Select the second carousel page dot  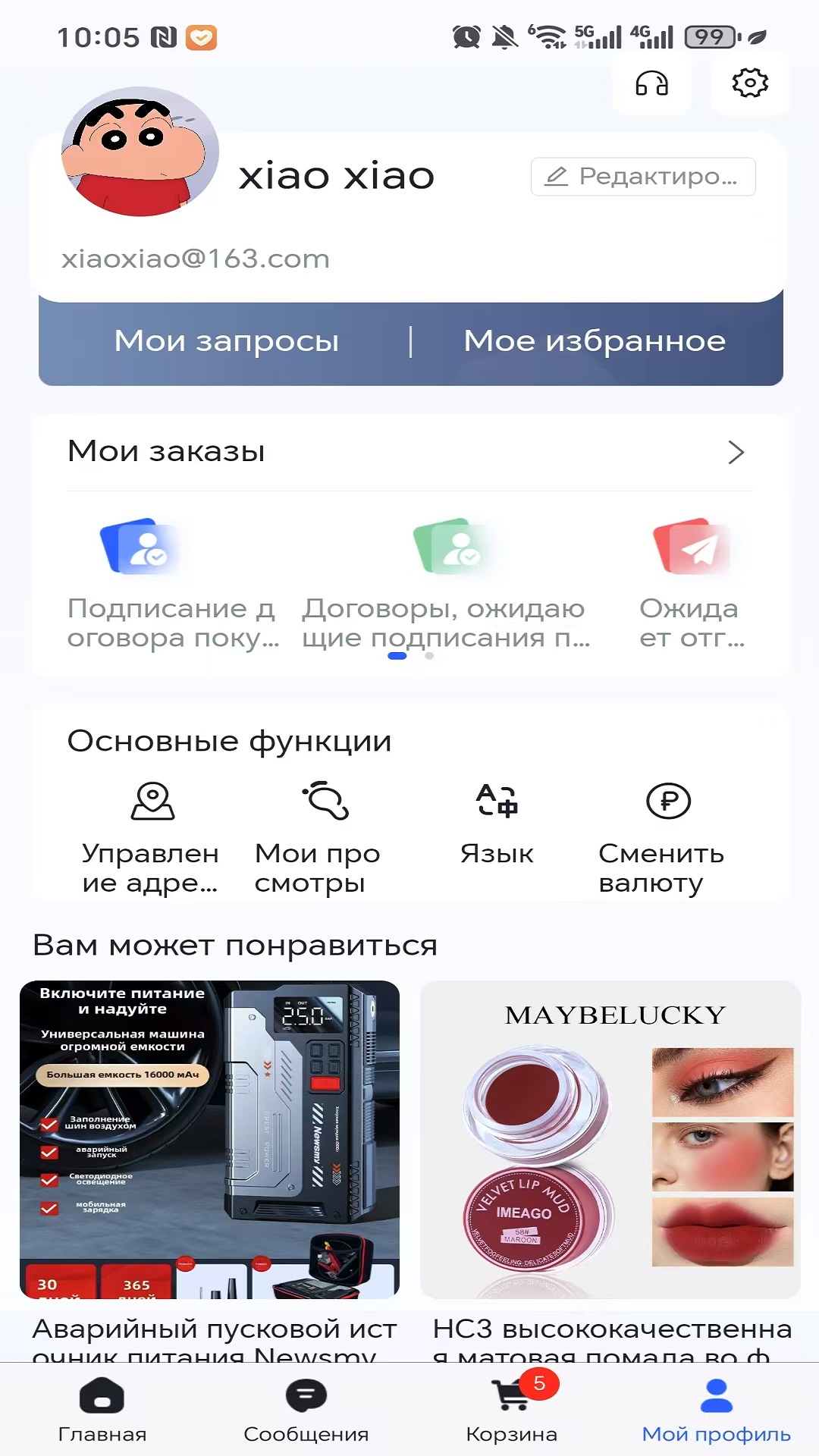pyautogui.click(x=428, y=656)
